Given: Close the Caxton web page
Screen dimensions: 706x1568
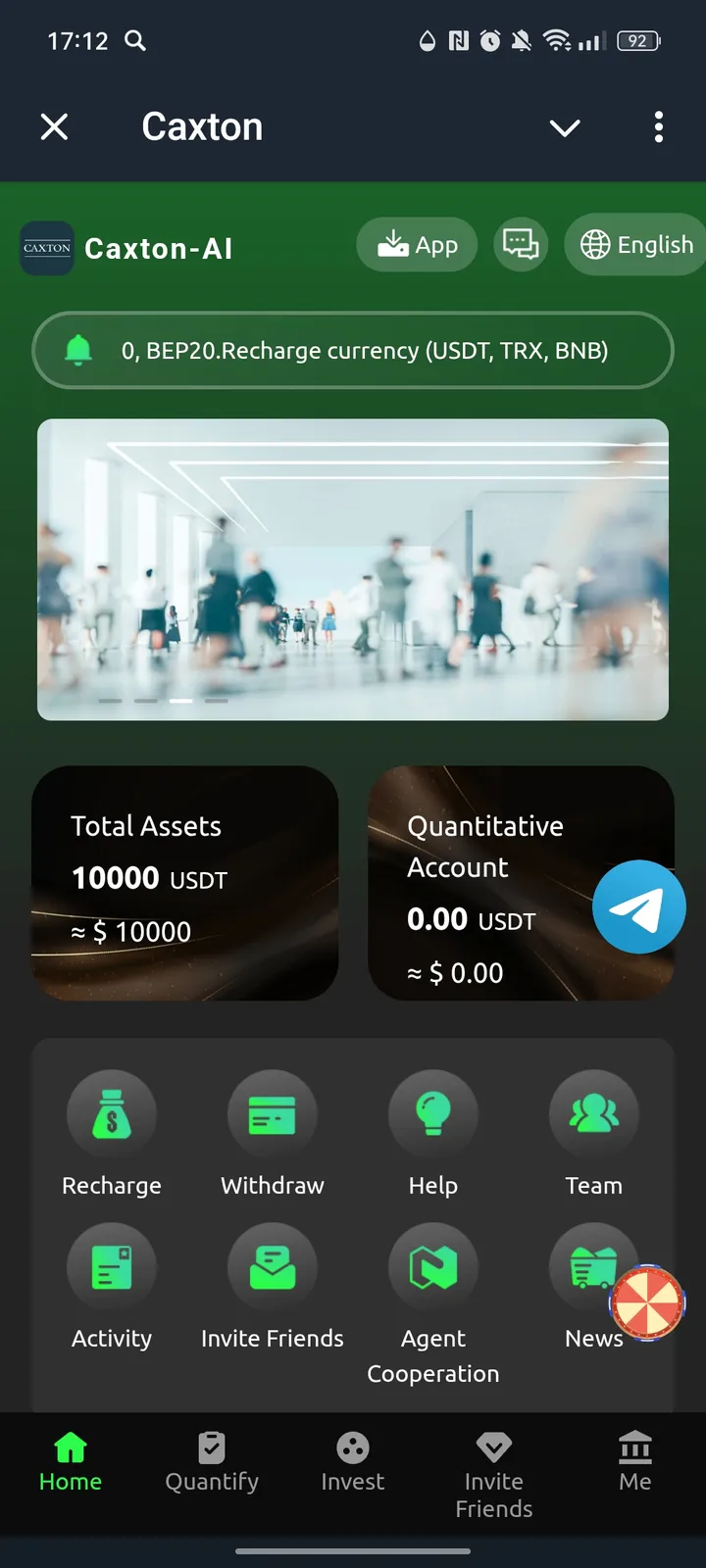Looking at the screenshot, I should tap(55, 126).
